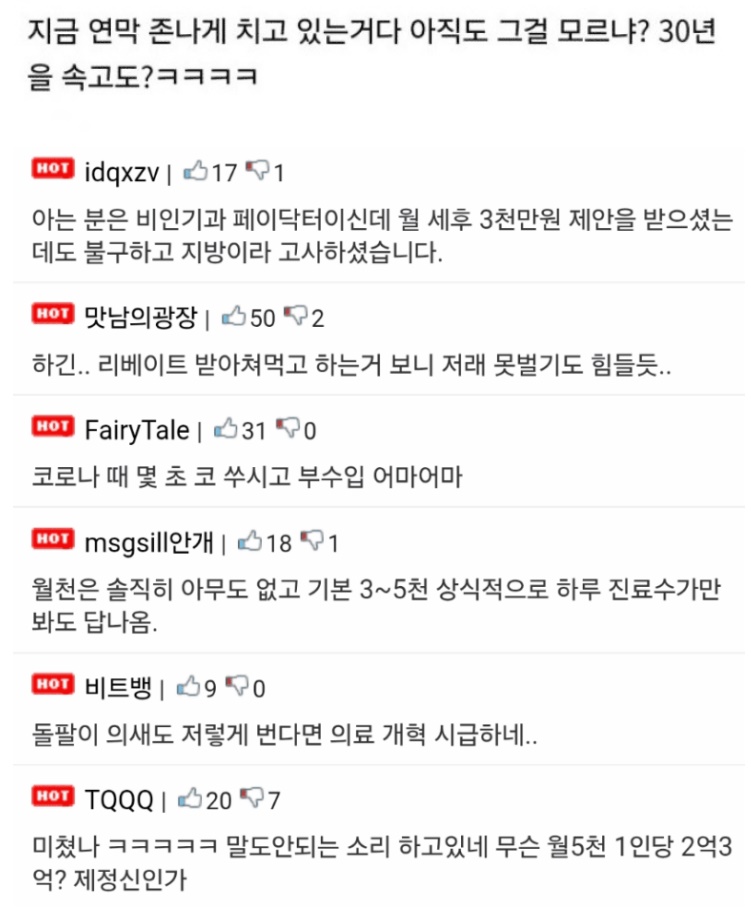The height and width of the screenshot is (909, 751).
Task: Open the profile of user TQQQ
Action: (x=119, y=800)
